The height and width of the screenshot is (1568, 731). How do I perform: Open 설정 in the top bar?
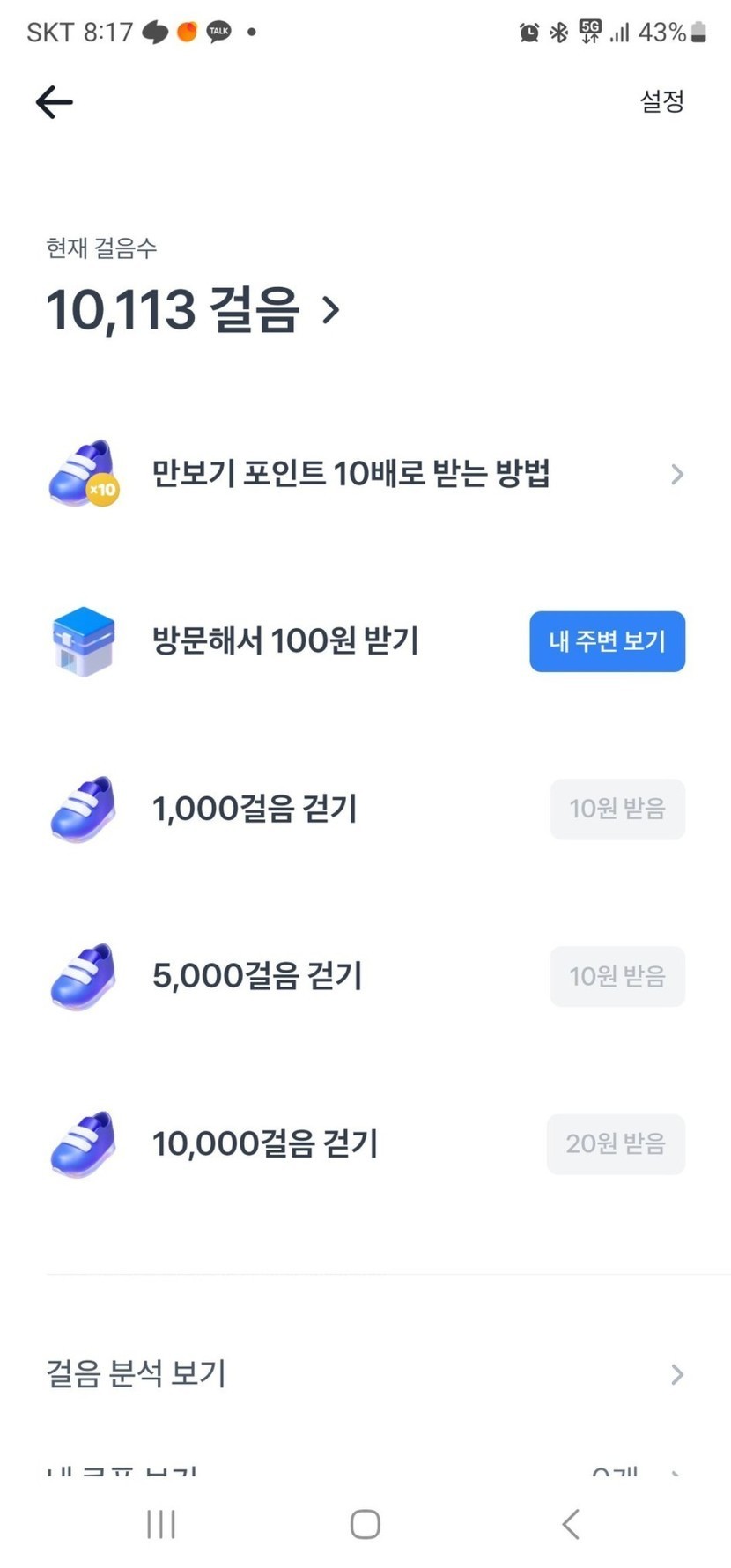pos(661,101)
